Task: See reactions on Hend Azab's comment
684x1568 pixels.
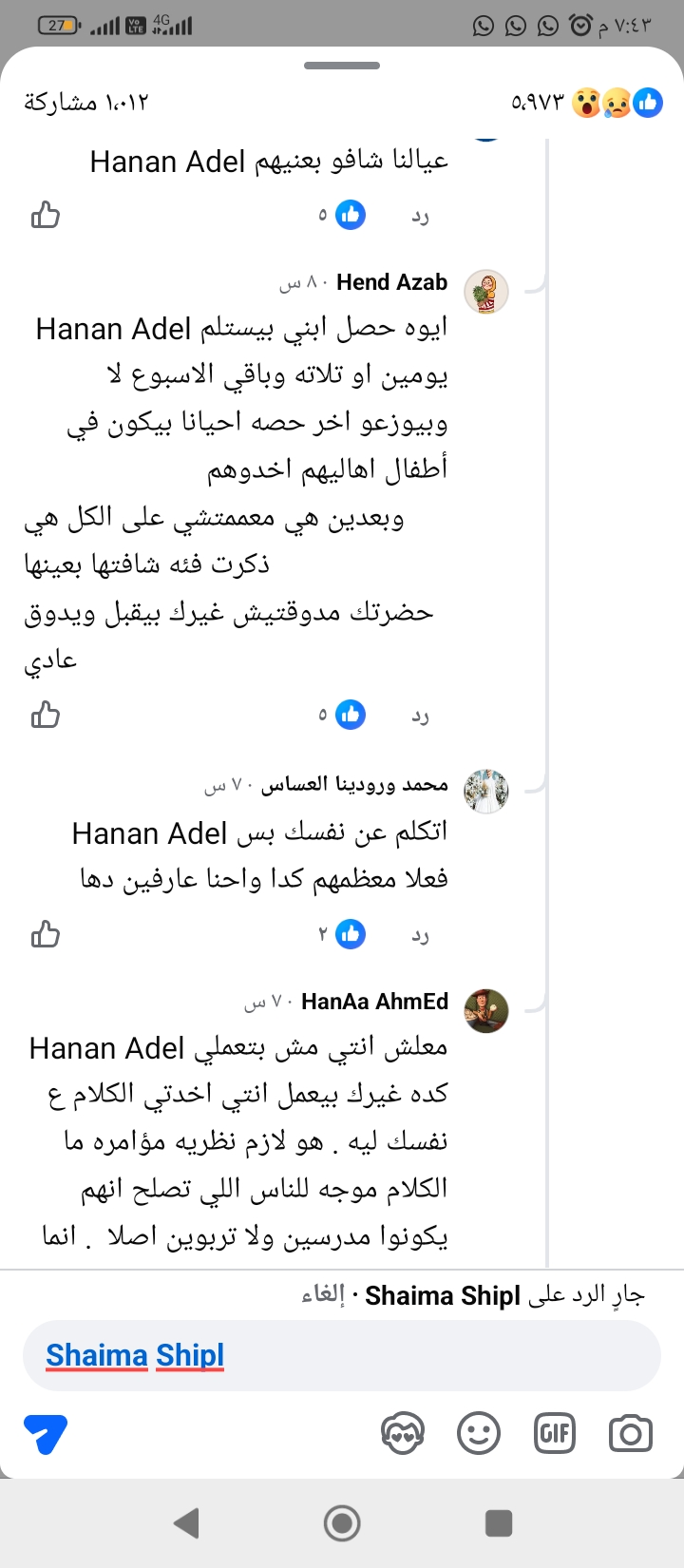Action: click(x=342, y=715)
